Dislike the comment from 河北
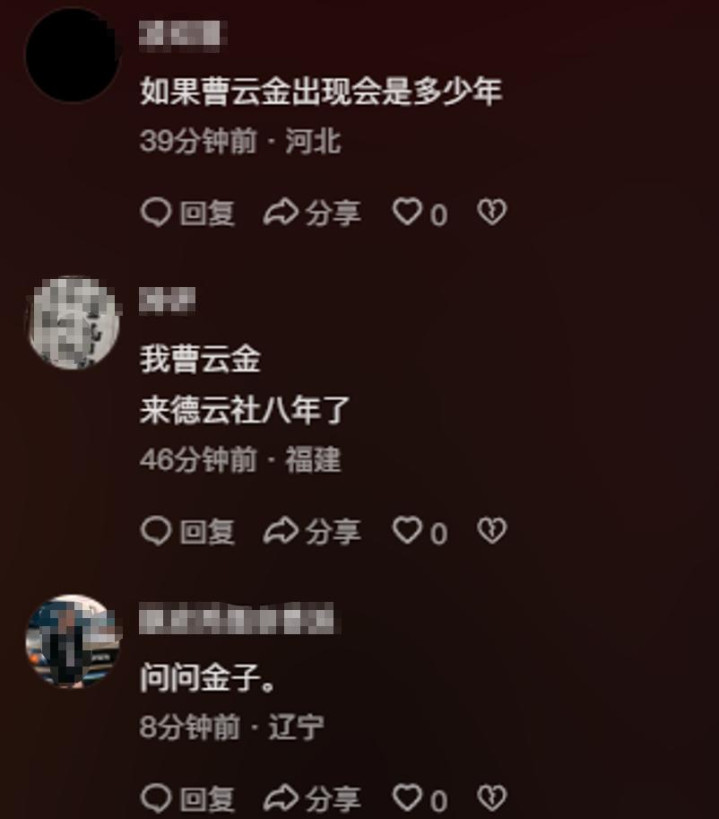 tap(491, 212)
